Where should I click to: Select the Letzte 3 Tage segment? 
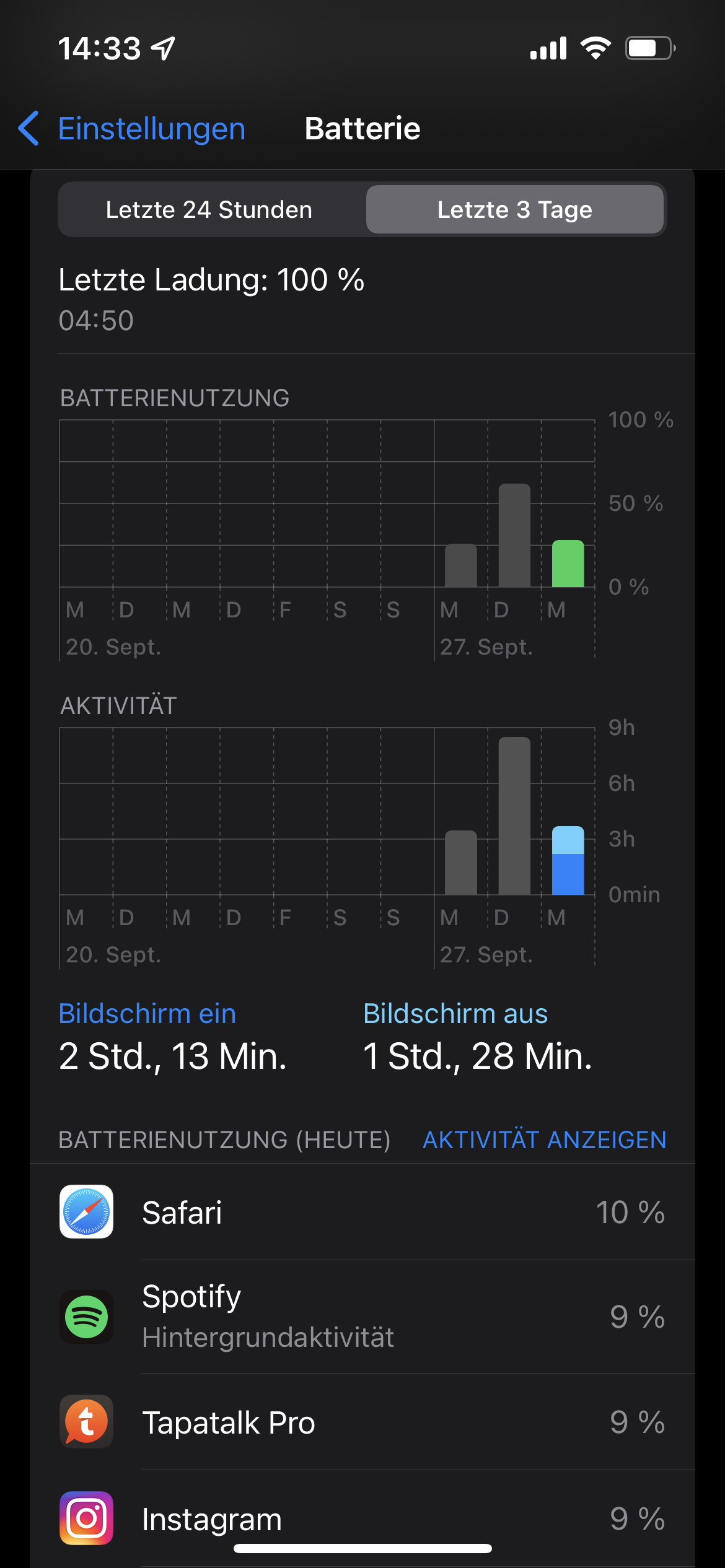514,210
